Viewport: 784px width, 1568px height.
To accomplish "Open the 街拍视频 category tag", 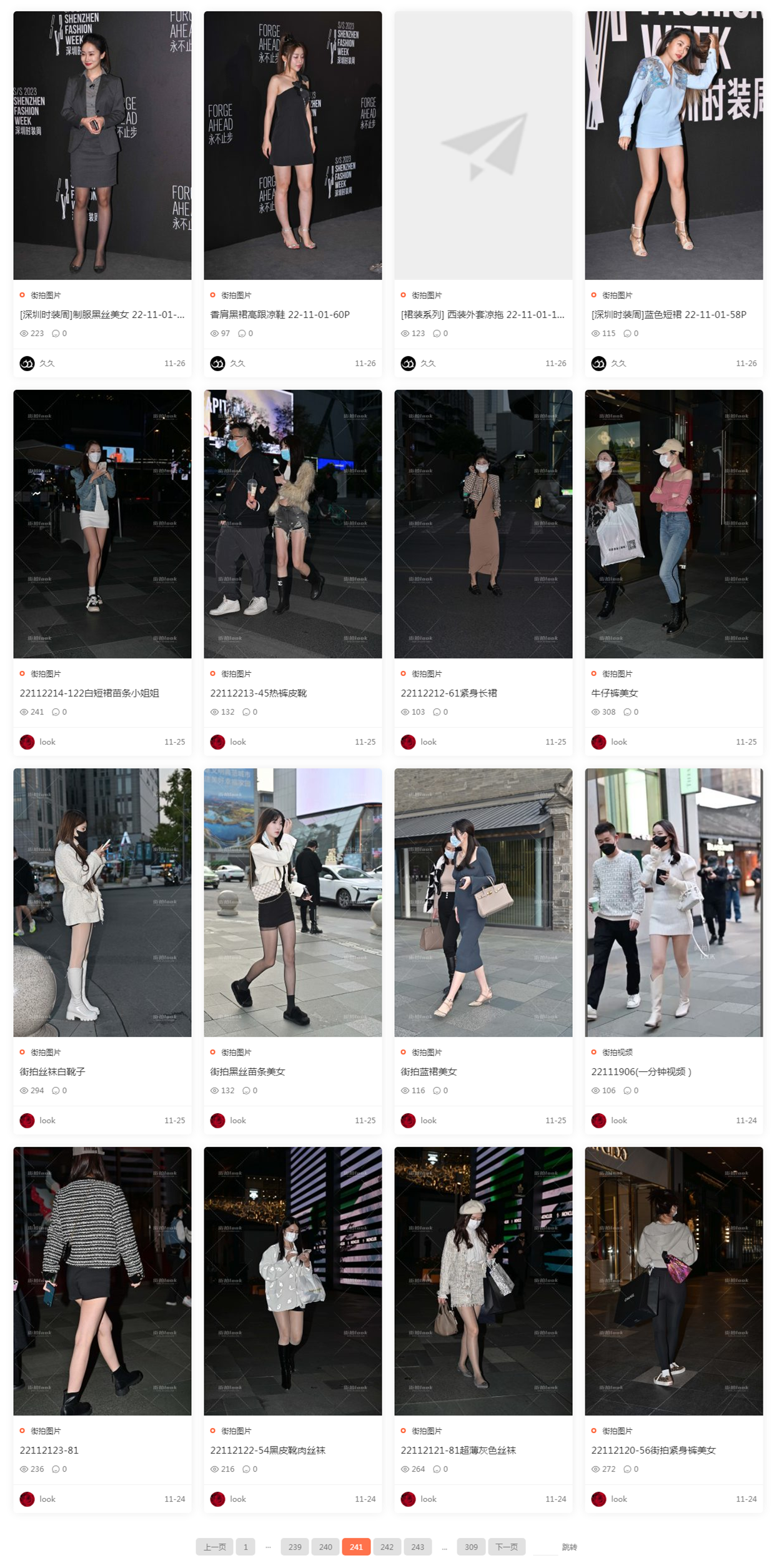I will click(x=617, y=1052).
